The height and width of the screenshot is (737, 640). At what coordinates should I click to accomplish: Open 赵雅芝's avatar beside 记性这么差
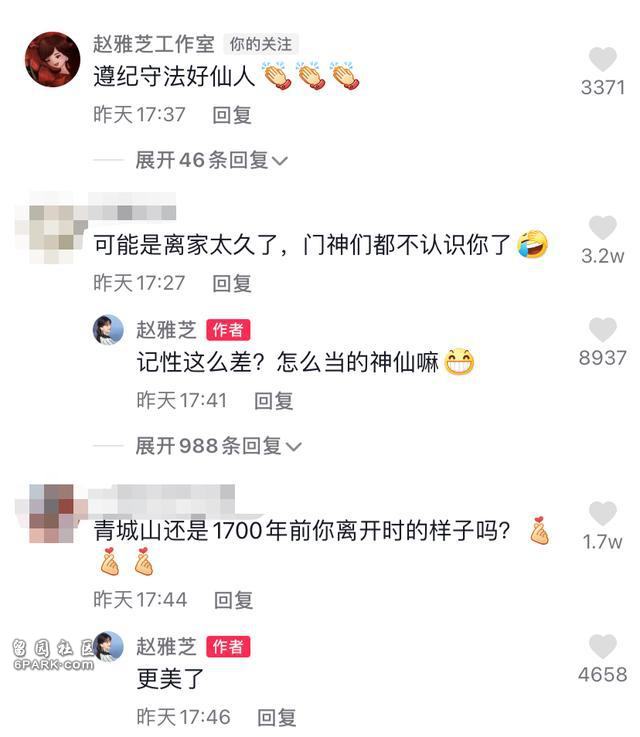pyautogui.click(x=108, y=330)
